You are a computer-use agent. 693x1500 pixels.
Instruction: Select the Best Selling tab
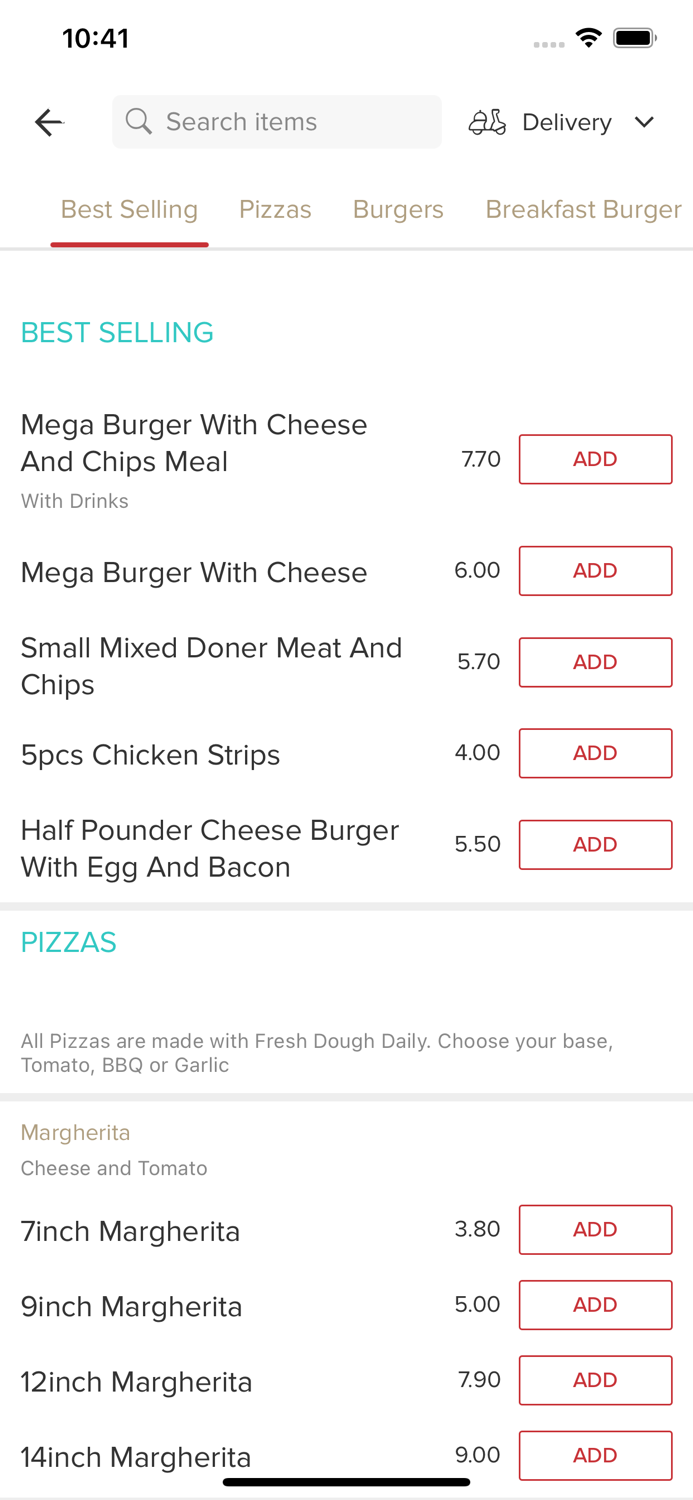[129, 210]
